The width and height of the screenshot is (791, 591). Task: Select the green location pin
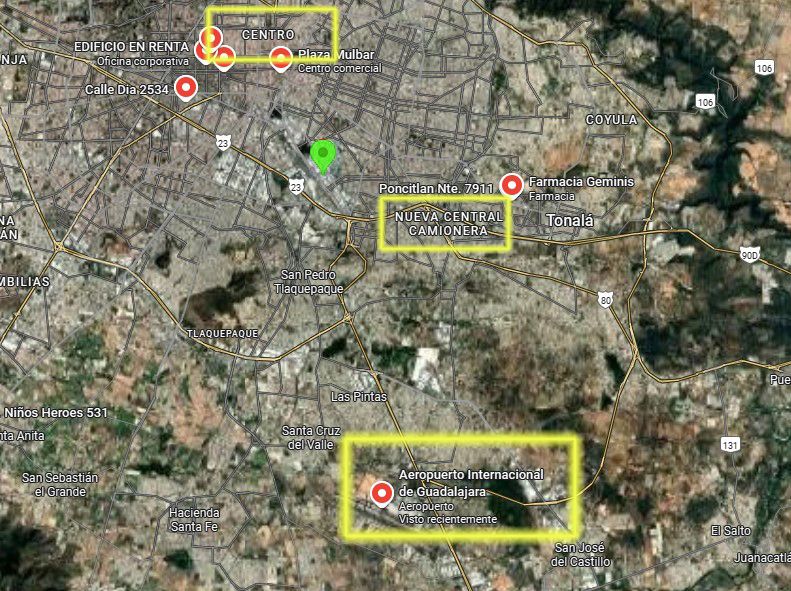[x=322, y=155]
